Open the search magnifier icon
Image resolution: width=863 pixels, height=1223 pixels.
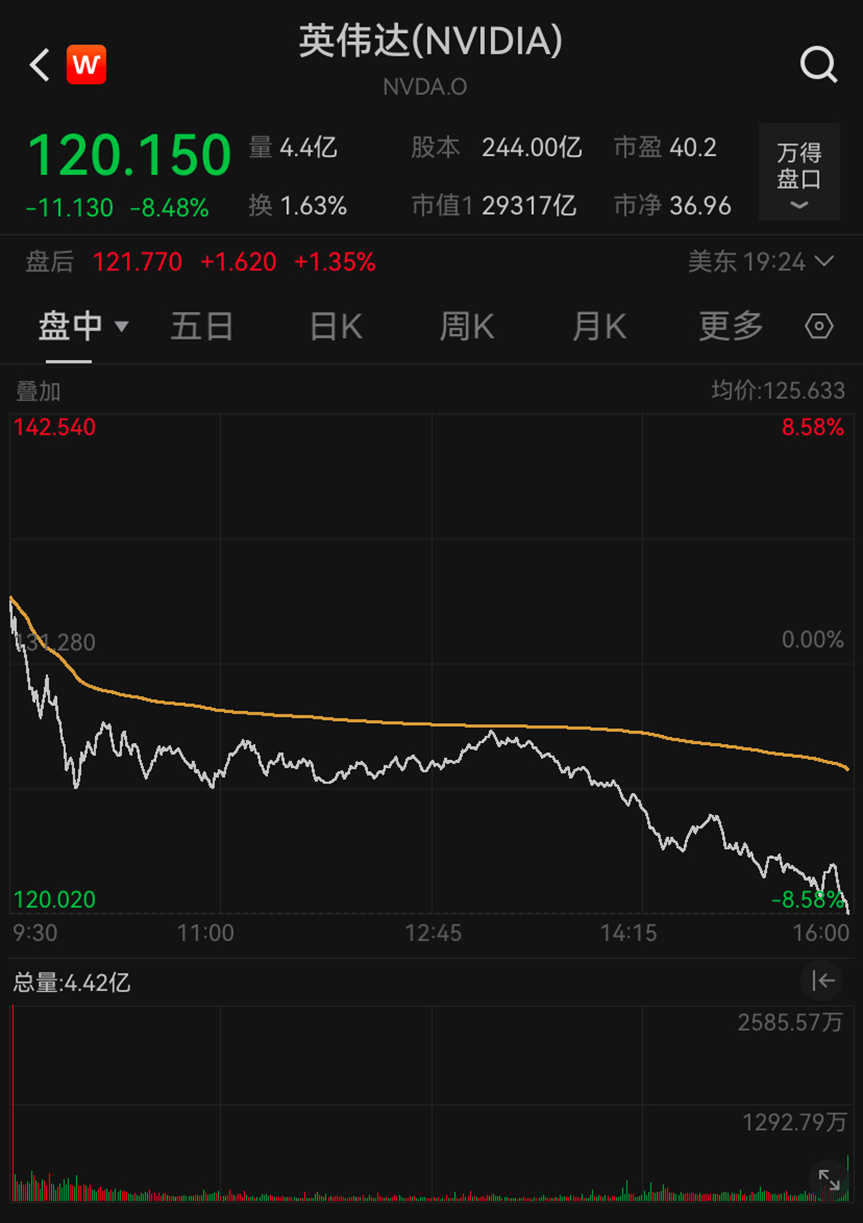coord(818,66)
